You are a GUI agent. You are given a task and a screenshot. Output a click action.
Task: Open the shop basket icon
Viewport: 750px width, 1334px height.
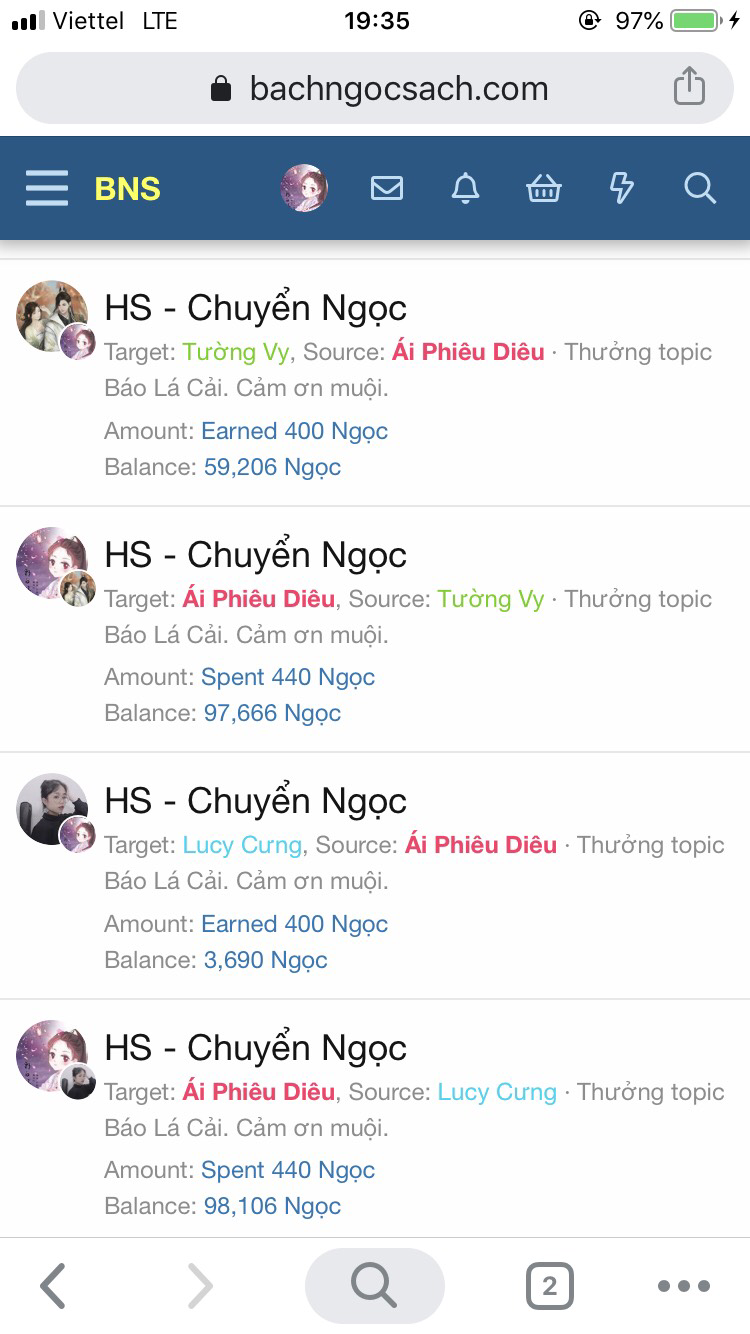click(544, 188)
